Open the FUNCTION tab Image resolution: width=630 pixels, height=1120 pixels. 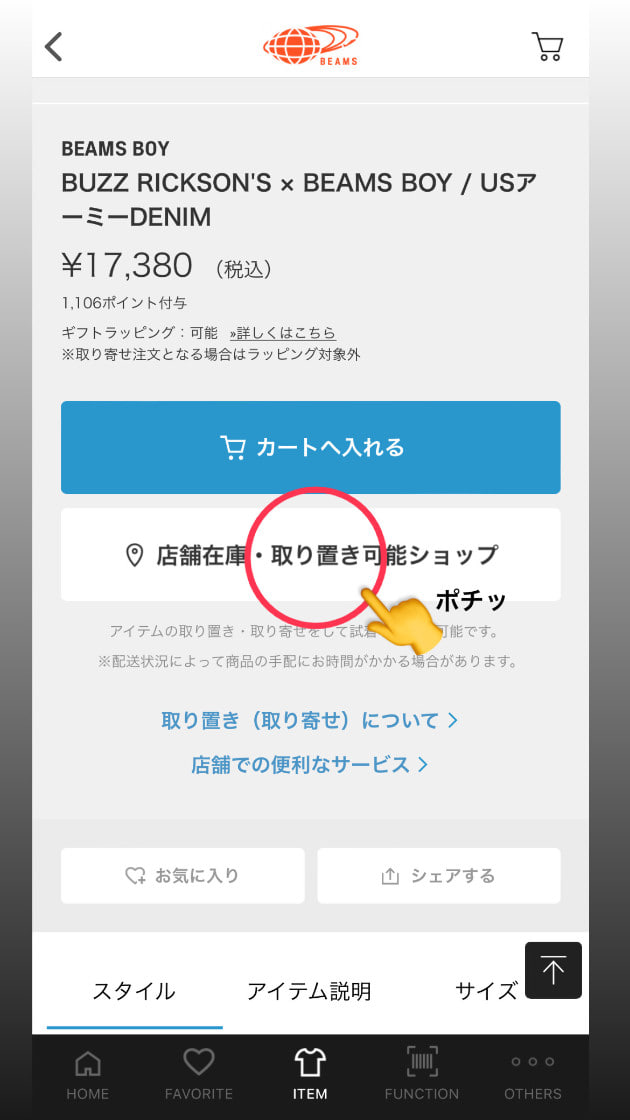[x=422, y=1075]
